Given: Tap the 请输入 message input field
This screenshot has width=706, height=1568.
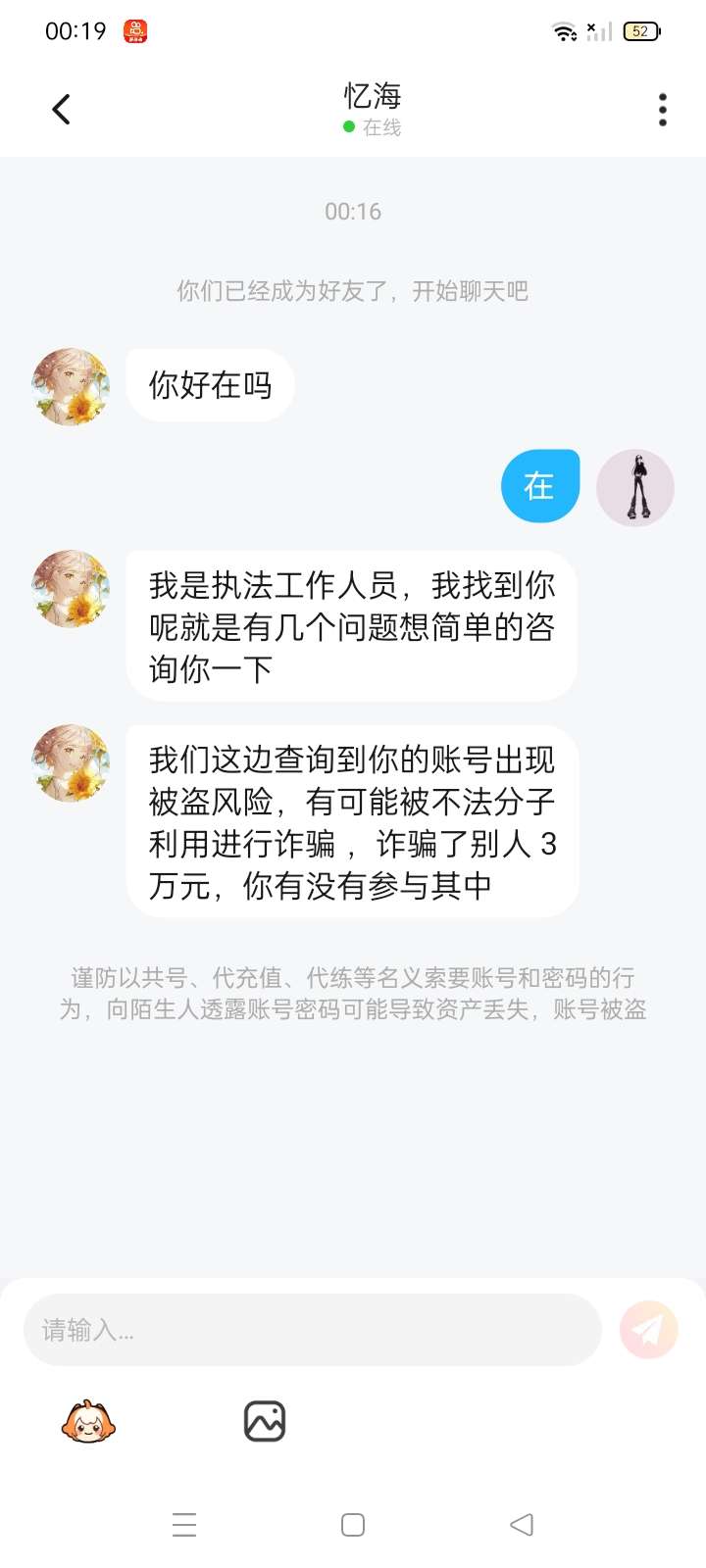Looking at the screenshot, I should coord(312,1330).
